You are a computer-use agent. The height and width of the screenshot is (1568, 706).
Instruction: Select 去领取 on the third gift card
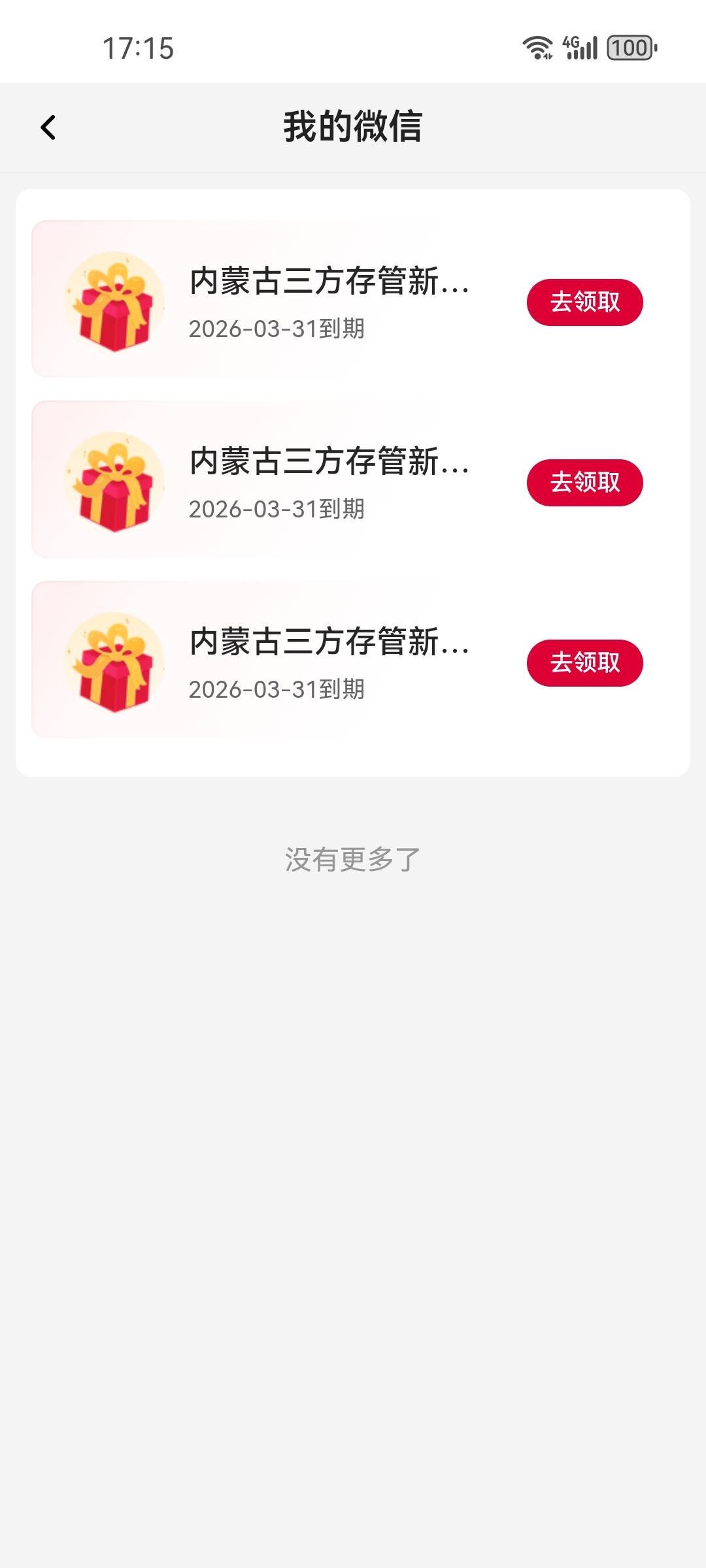(584, 663)
